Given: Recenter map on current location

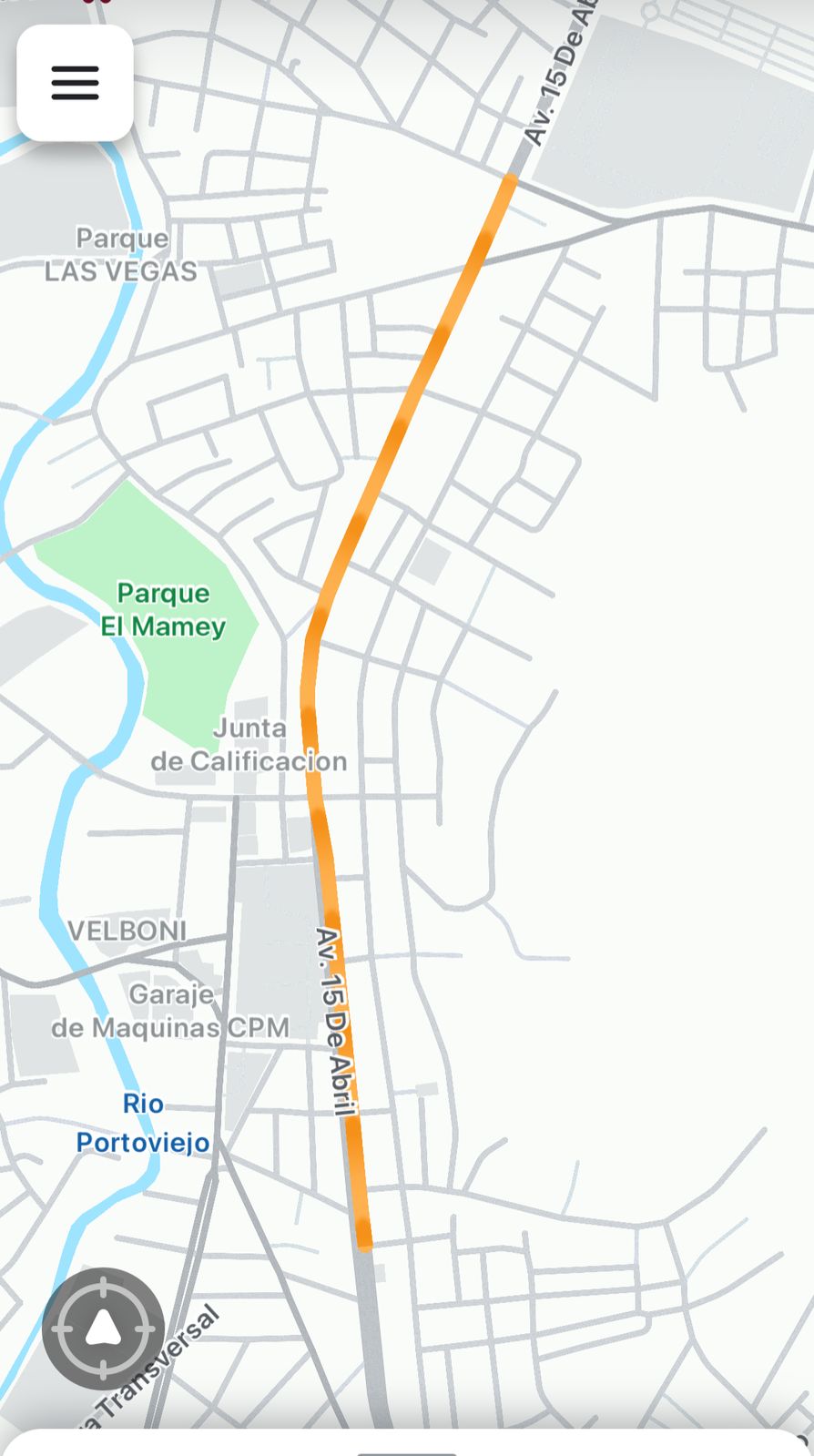Looking at the screenshot, I should (x=103, y=1329).
